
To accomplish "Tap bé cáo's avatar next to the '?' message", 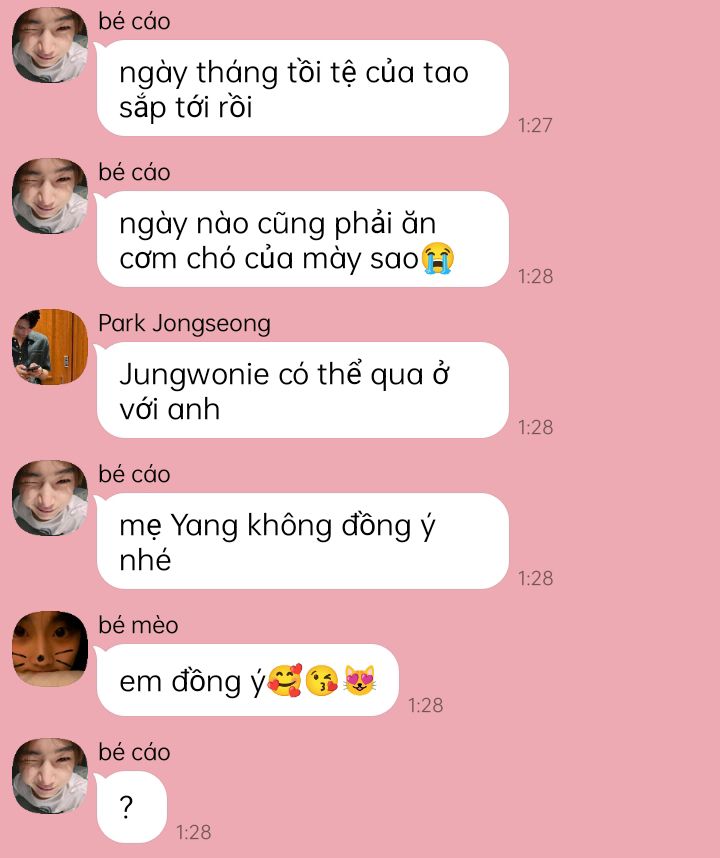I will click(49, 776).
